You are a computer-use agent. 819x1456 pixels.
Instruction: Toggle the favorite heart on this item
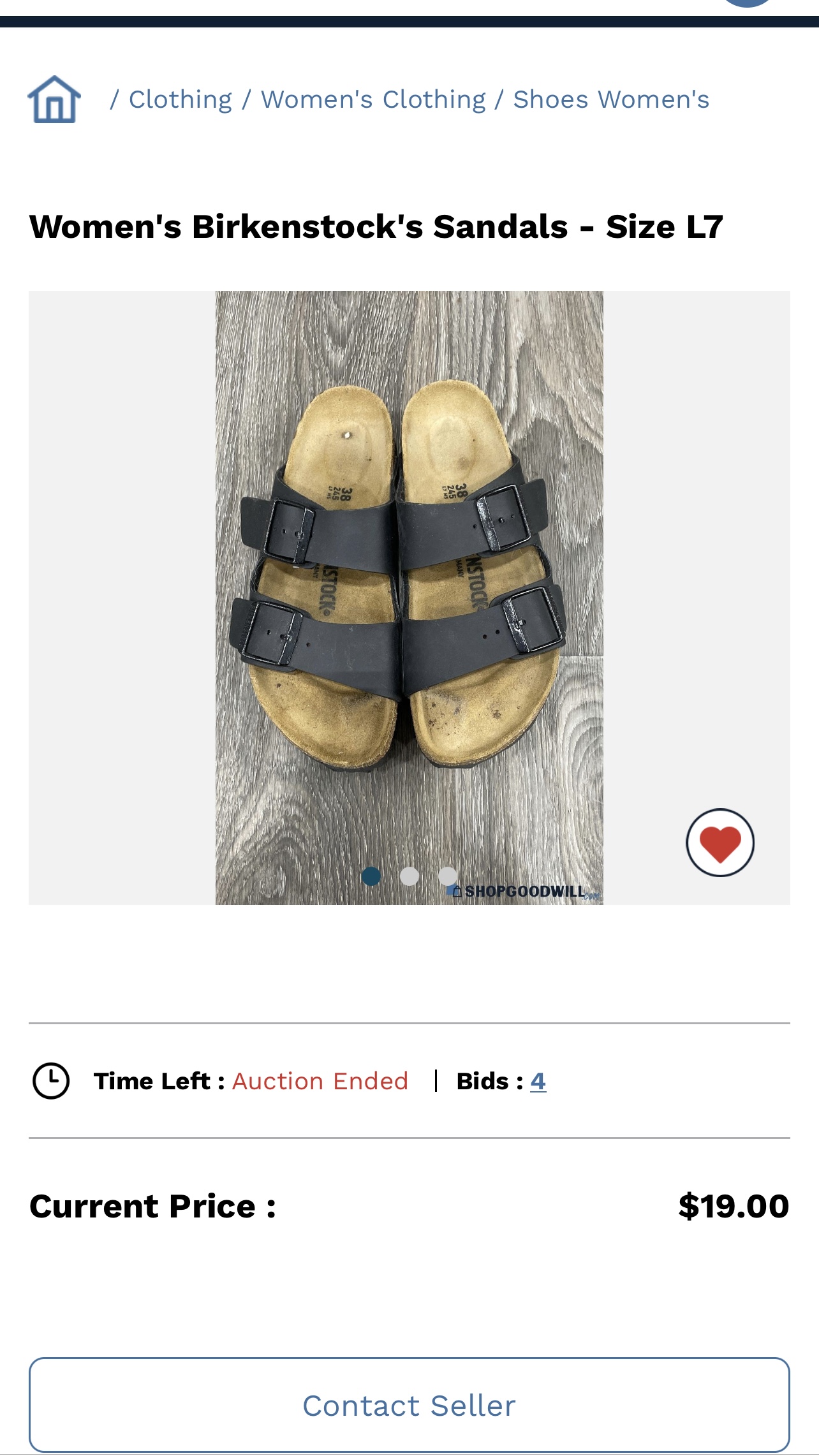coord(720,842)
